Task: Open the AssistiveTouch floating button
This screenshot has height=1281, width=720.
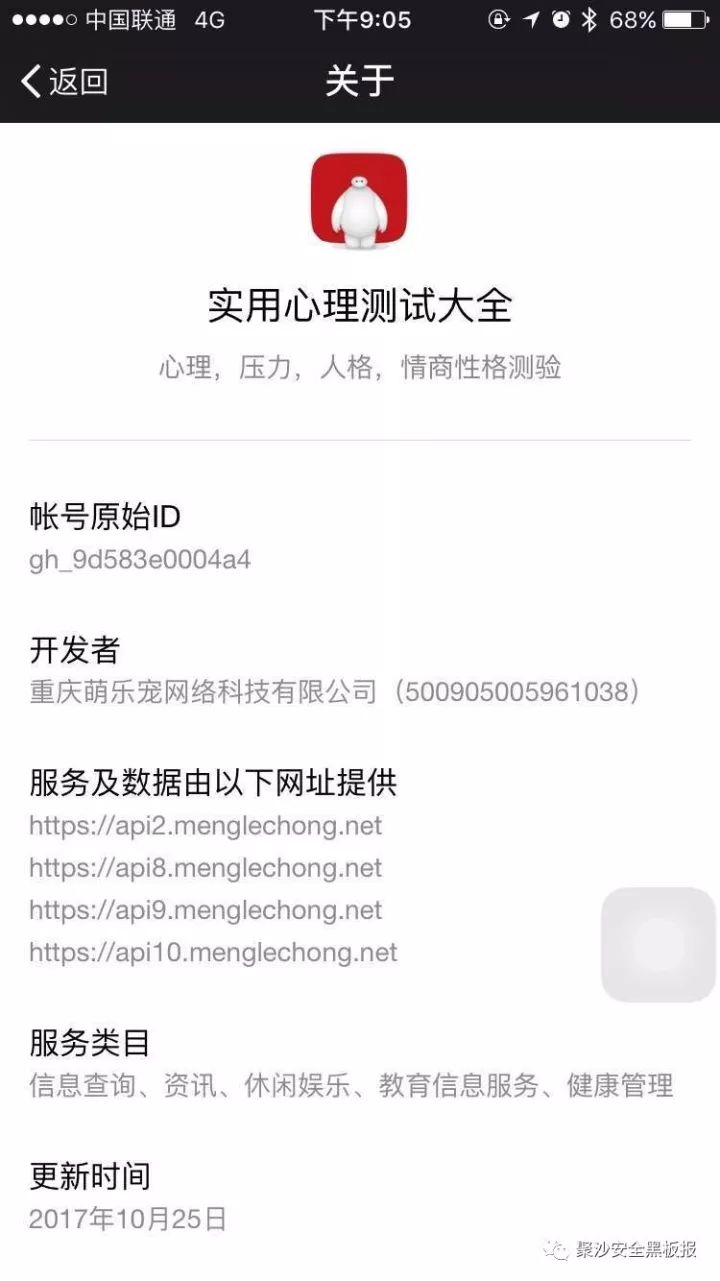Action: pos(658,944)
